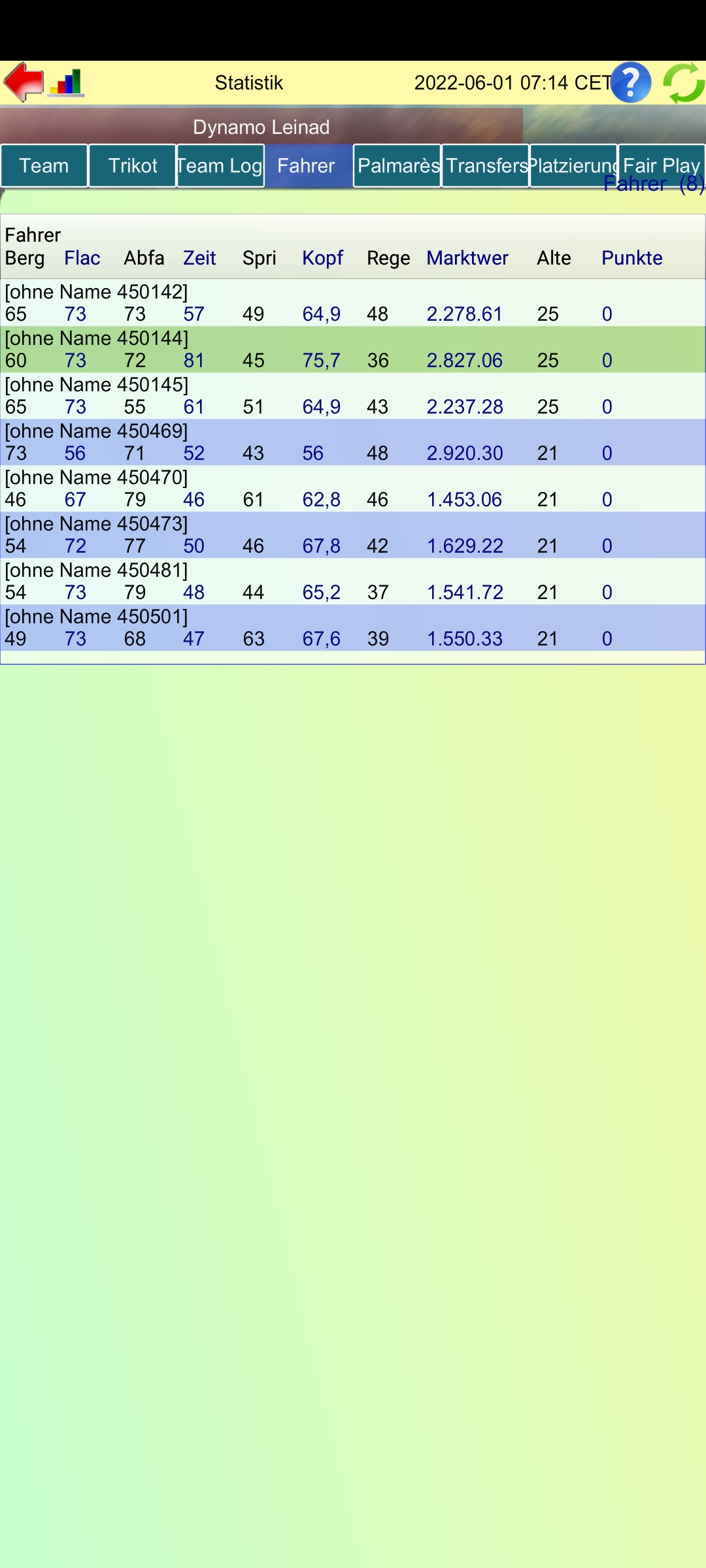Click the red back arrow icon
Image resolution: width=706 pixels, height=1568 pixels.
click(x=25, y=82)
